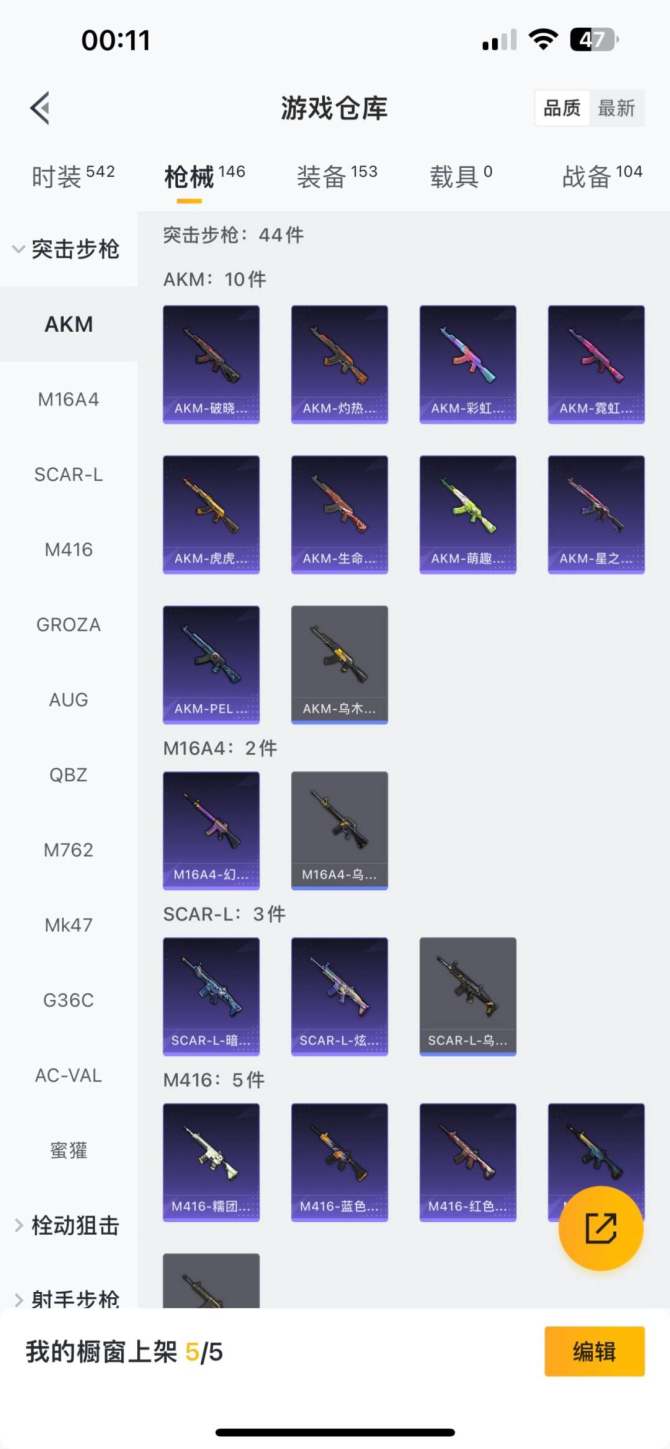Open the AKM-破晓 skin tile
The image size is (670, 1449).
pos(211,364)
